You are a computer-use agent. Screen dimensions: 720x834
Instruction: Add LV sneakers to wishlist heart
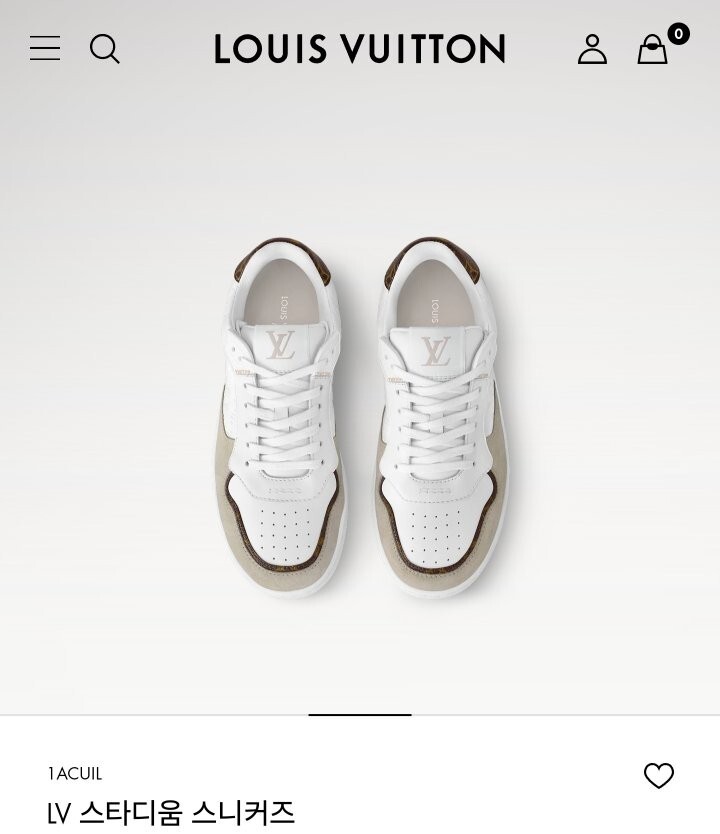coord(658,775)
